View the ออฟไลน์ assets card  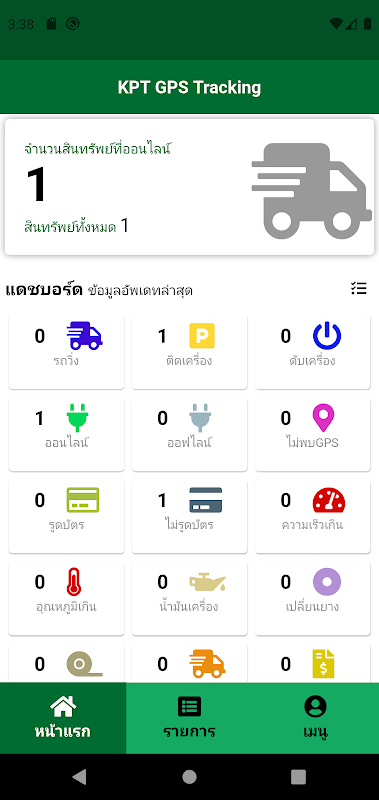click(189, 434)
